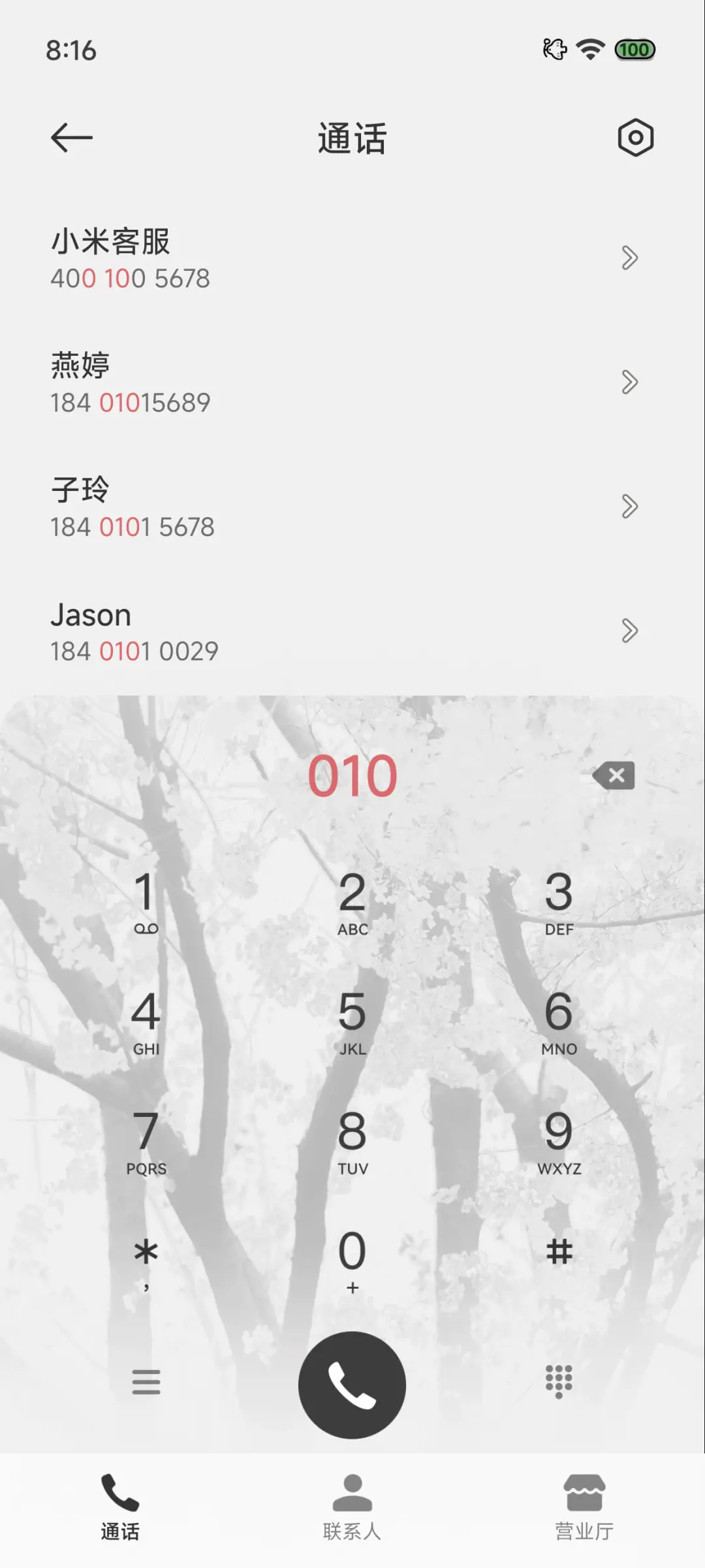Expand details for 燕婷 call entry
The image size is (705, 1568).
coord(629,383)
